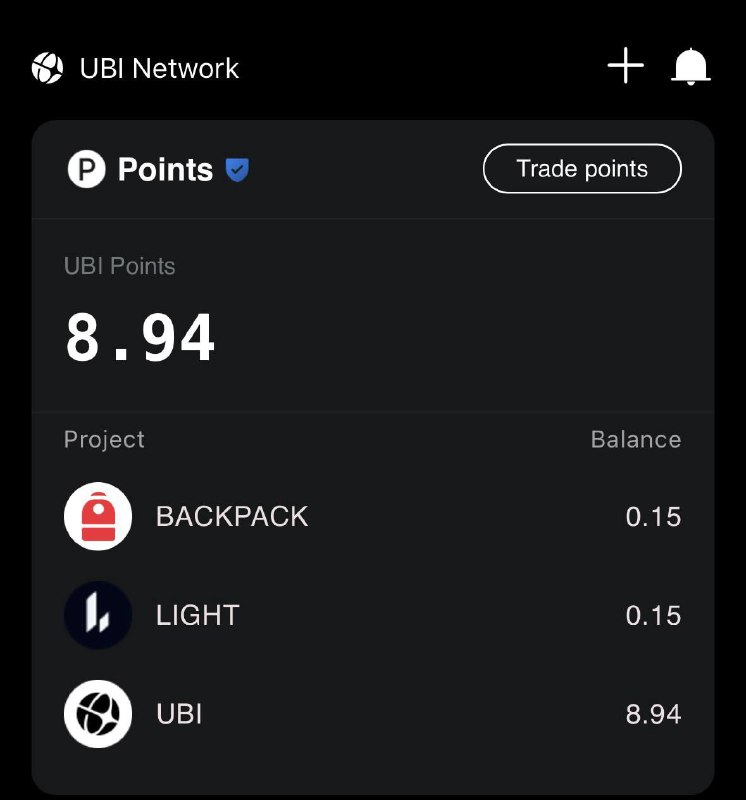Tap the UBI Points label text
The image size is (746, 800).
click(119, 266)
